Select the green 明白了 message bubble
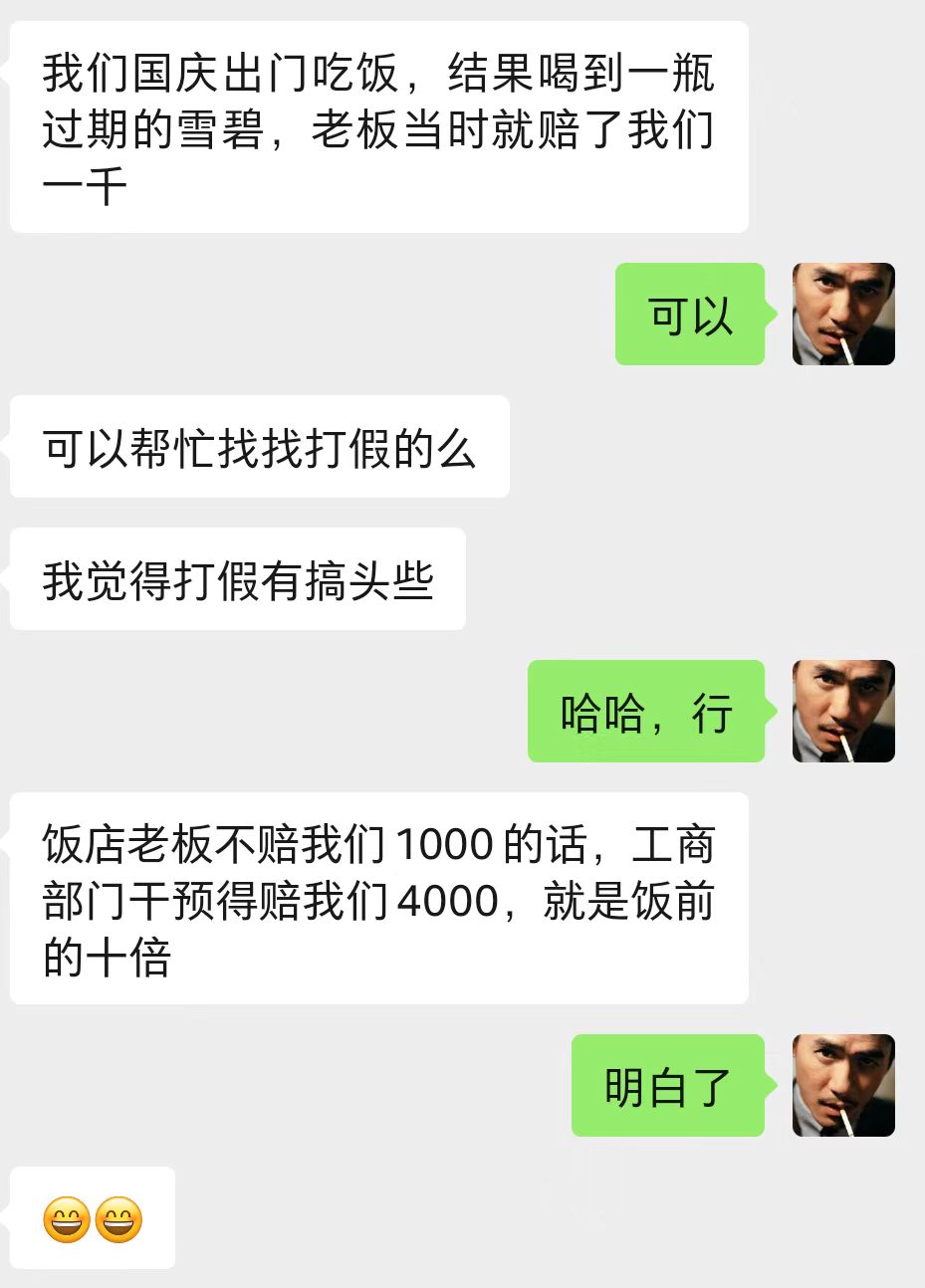This screenshot has height=1288, width=925. [667, 1085]
